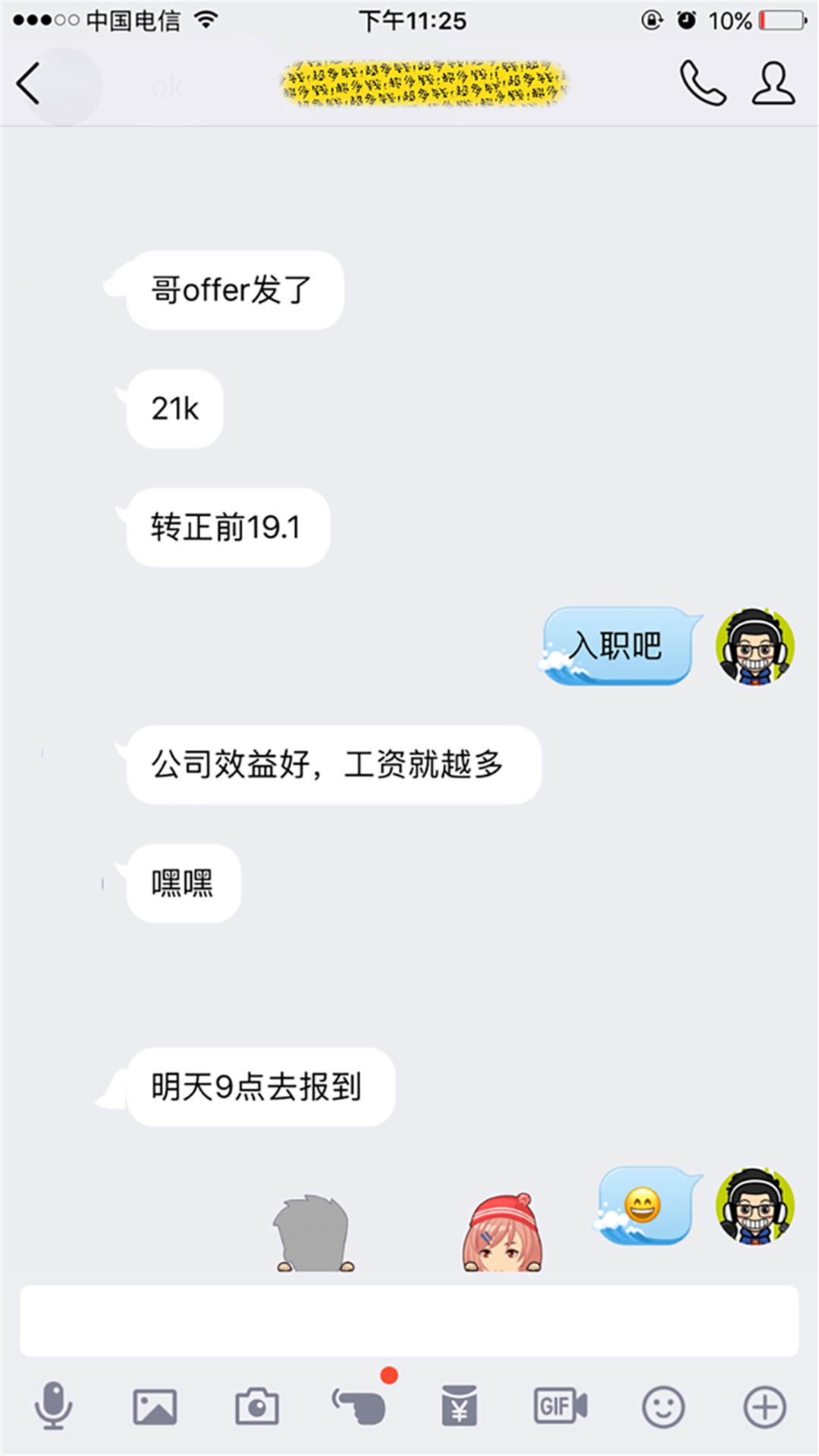Screen dimensions: 819x1456
Task: Go back to the chat list
Action: pos(29,83)
